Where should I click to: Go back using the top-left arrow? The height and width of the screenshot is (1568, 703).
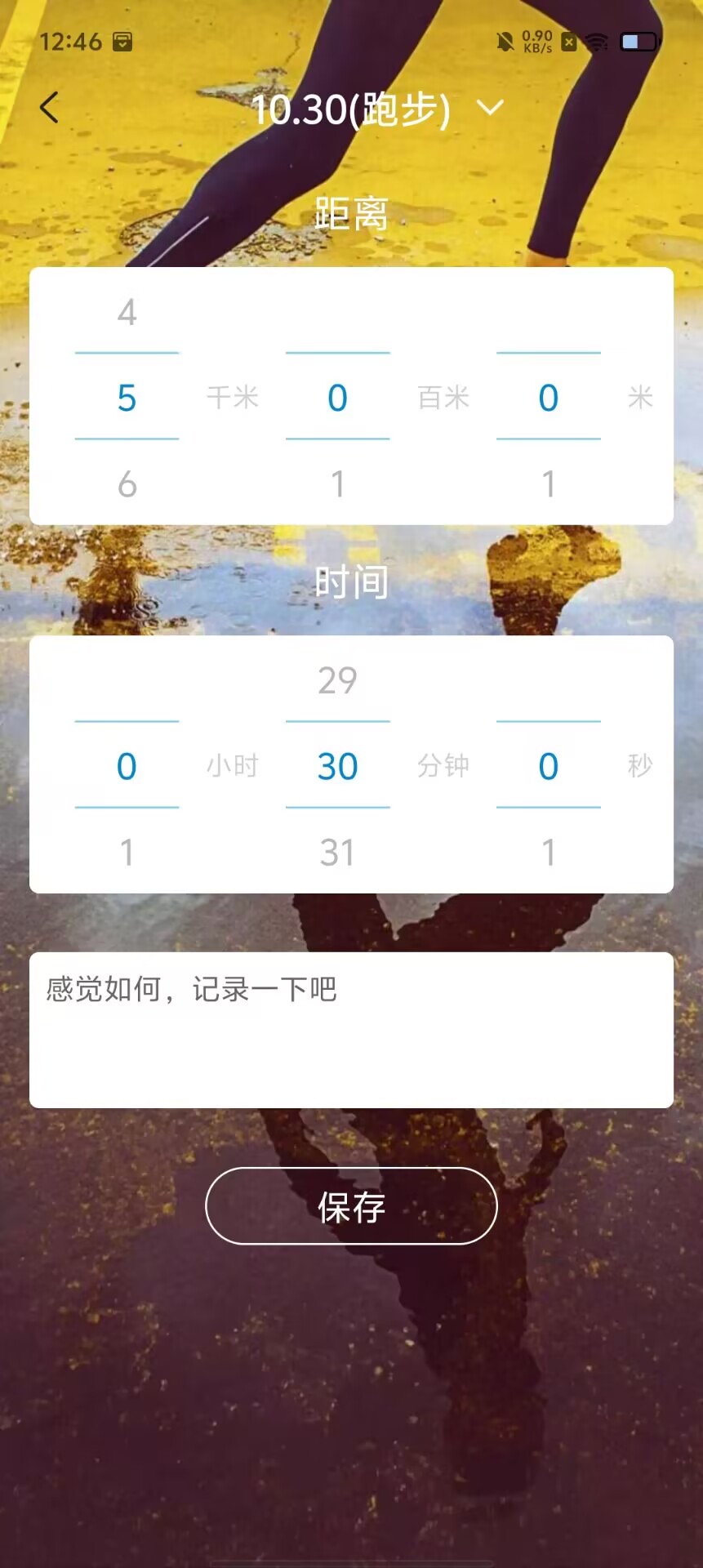pyautogui.click(x=49, y=107)
